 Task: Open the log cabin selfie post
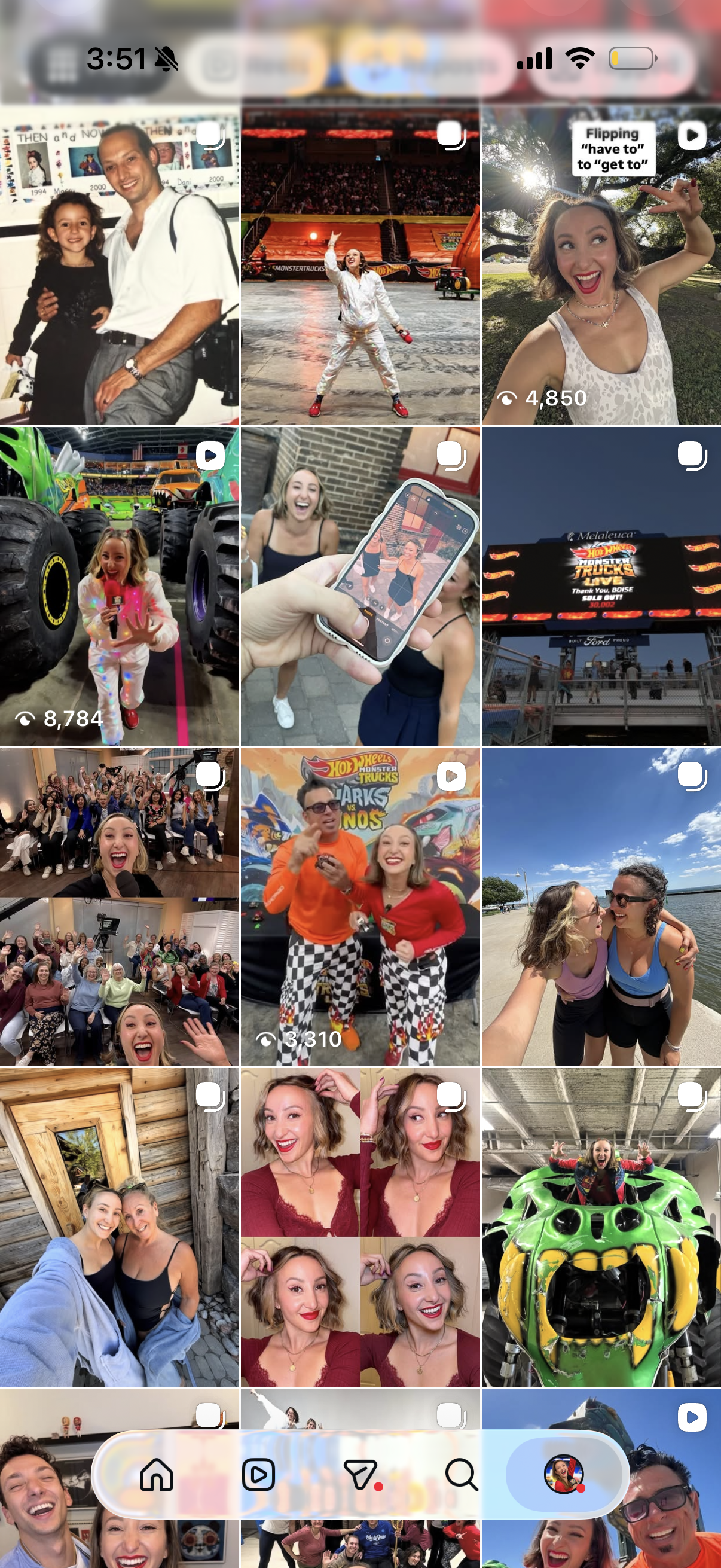[119, 1227]
